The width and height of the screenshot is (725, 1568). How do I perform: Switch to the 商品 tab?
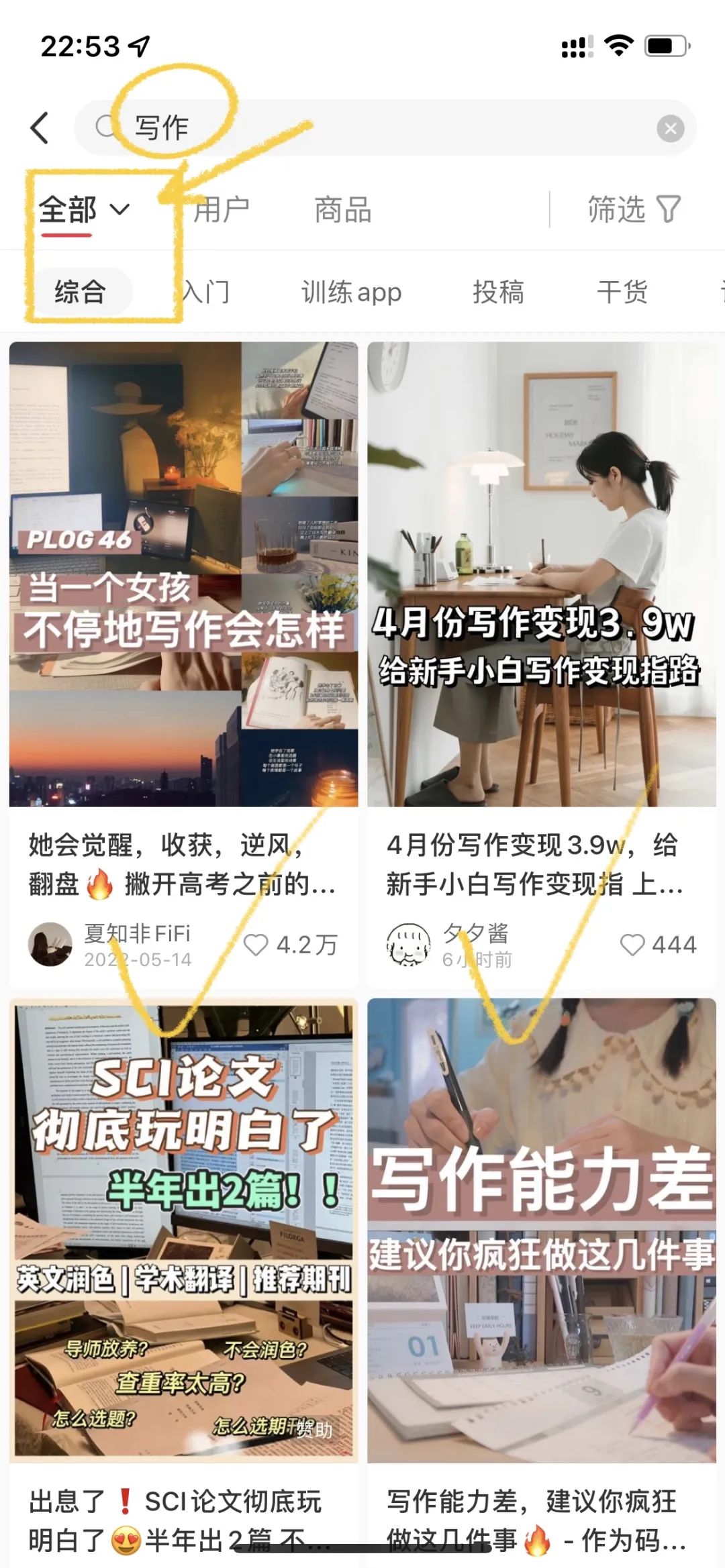coord(342,210)
